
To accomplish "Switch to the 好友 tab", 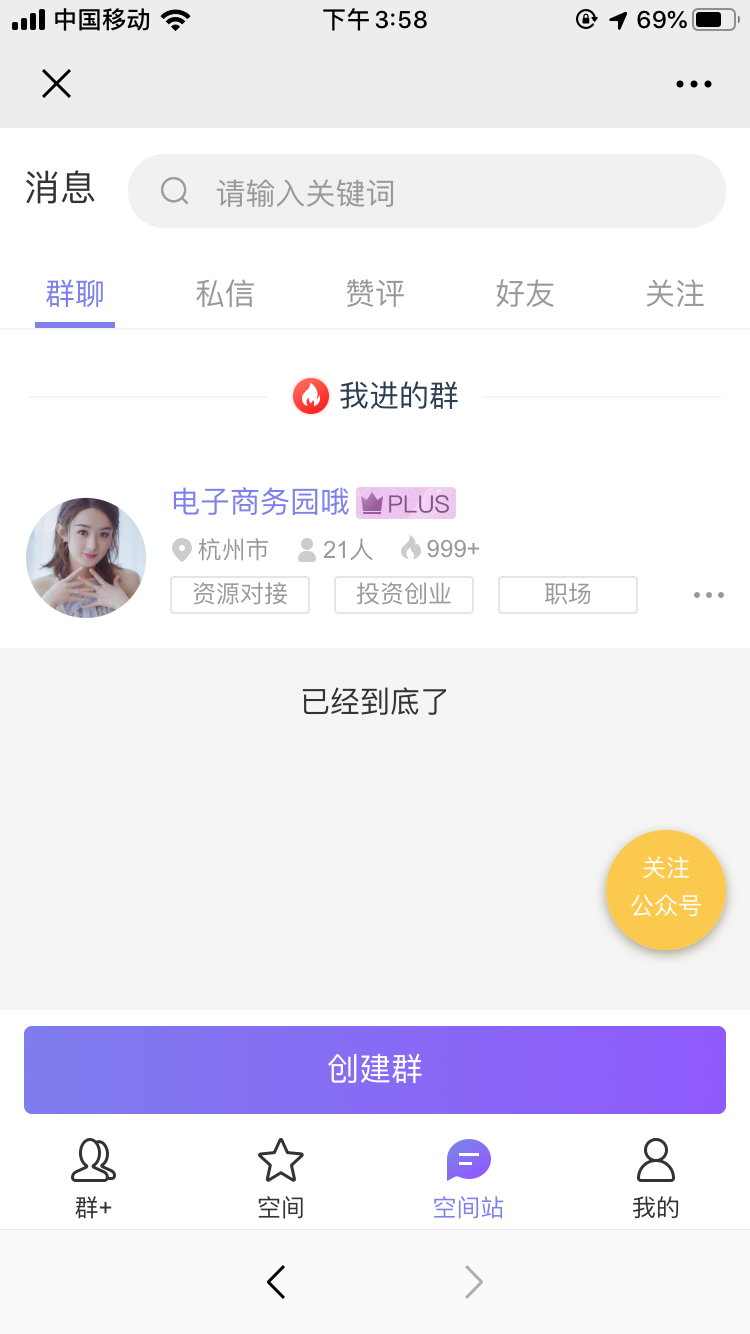I will point(525,294).
